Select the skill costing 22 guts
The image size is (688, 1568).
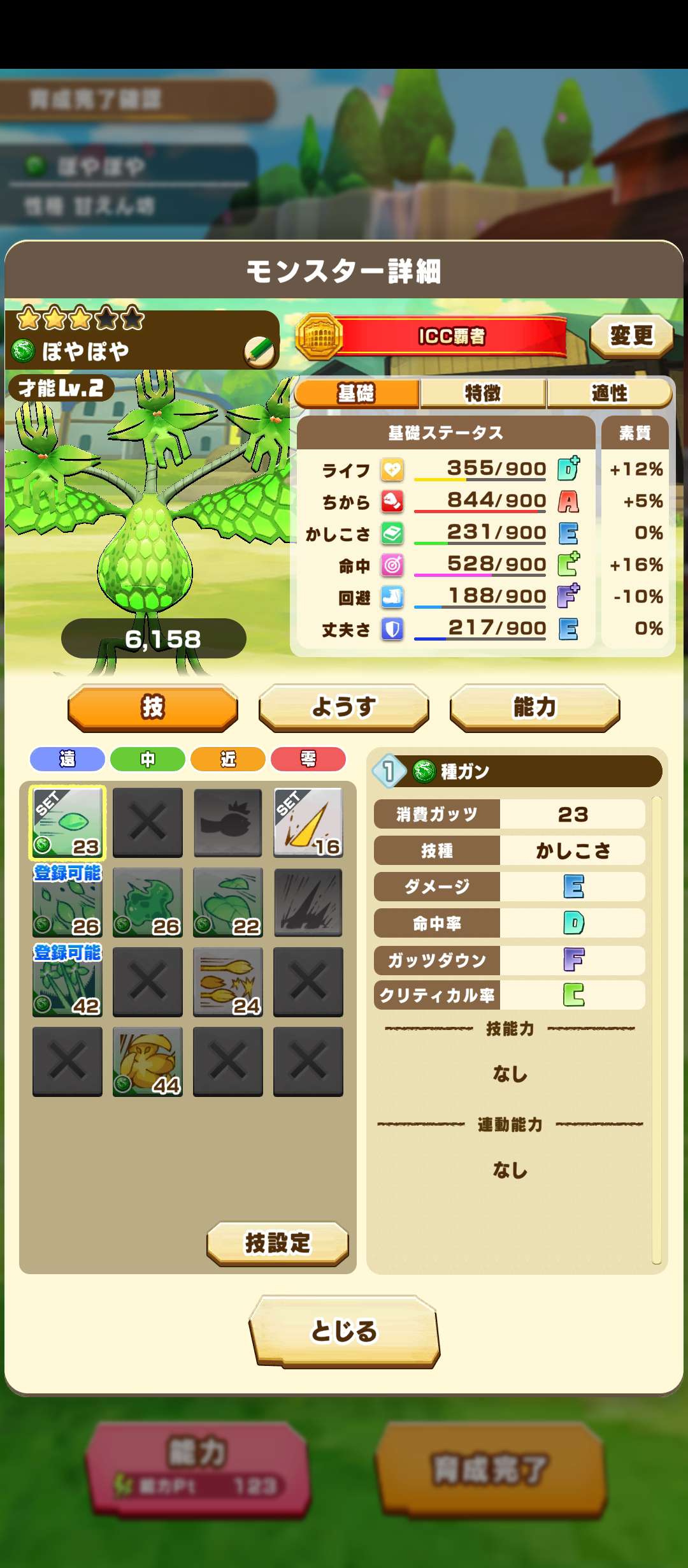(x=228, y=902)
